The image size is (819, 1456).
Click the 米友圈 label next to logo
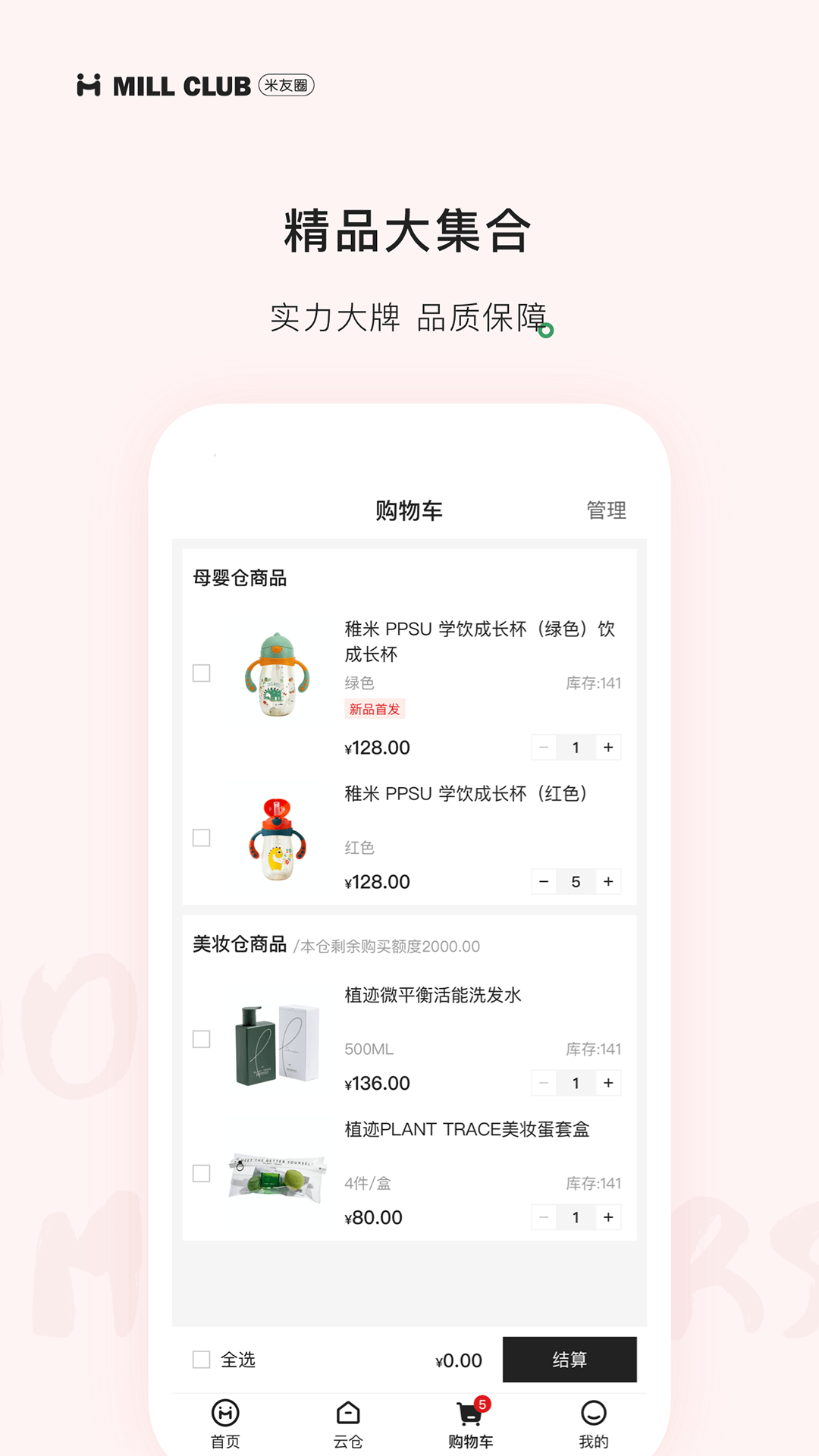coord(287,86)
